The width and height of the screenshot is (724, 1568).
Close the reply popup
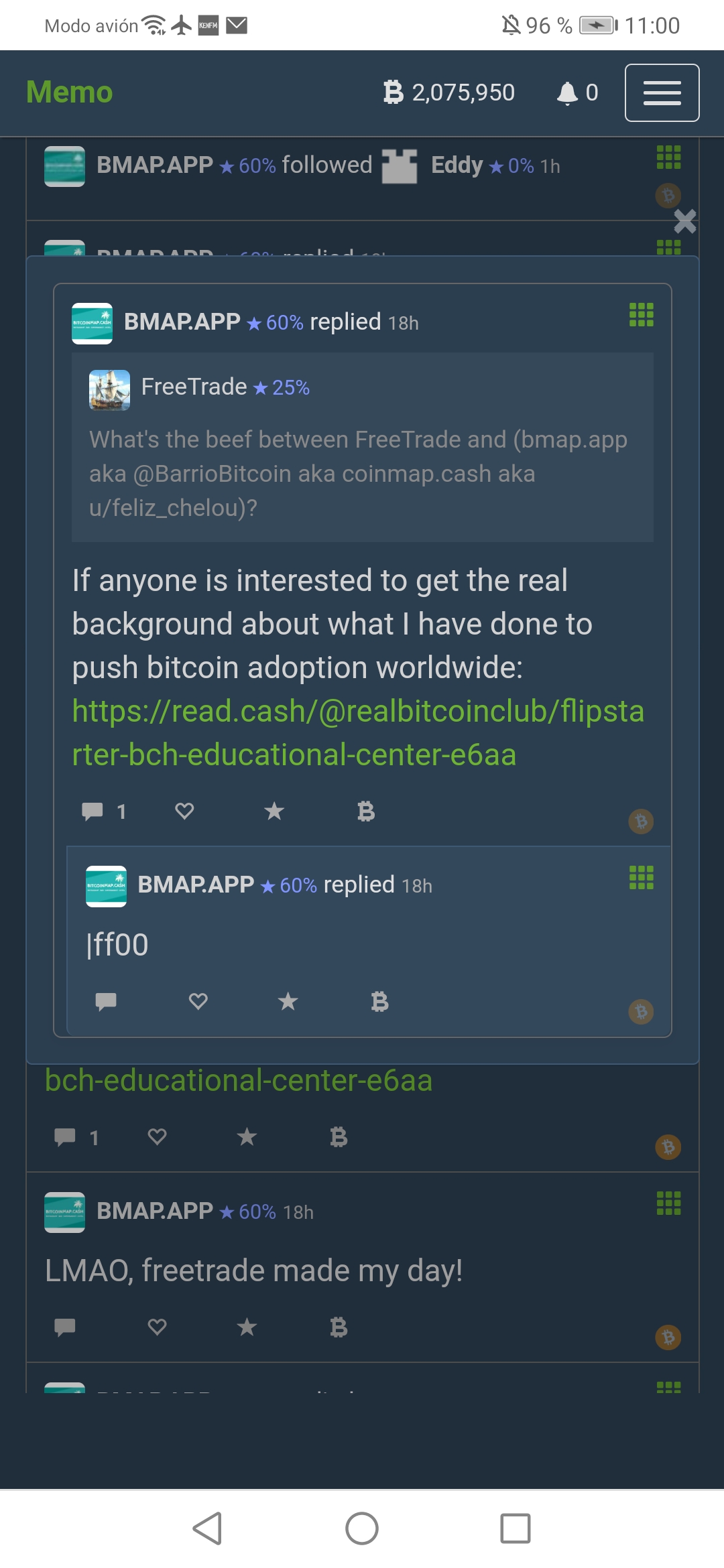pos(684,221)
